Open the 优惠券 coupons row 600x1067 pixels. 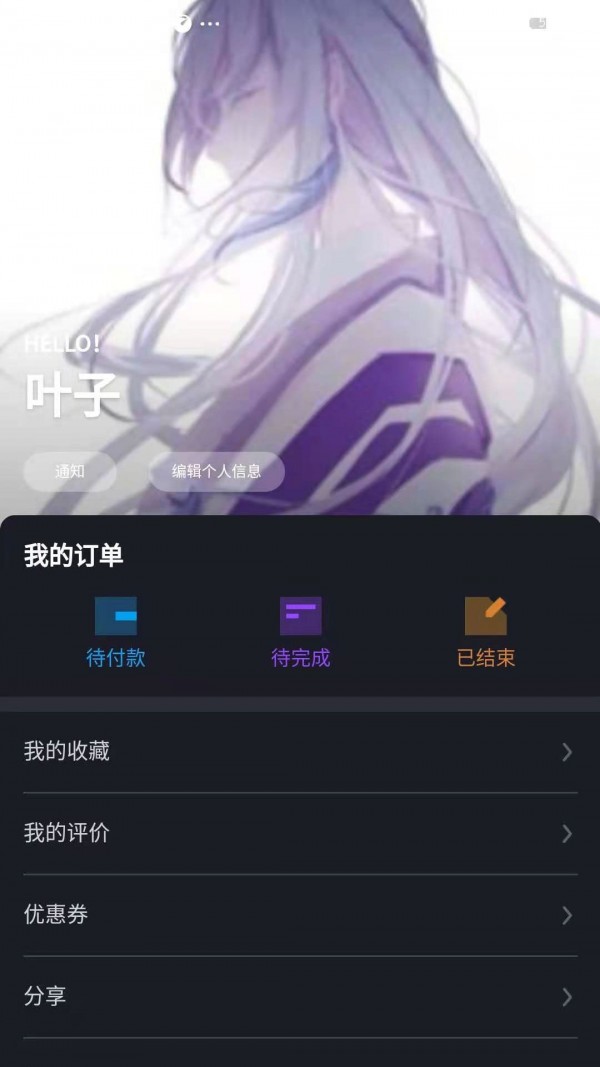click(300, 915)
